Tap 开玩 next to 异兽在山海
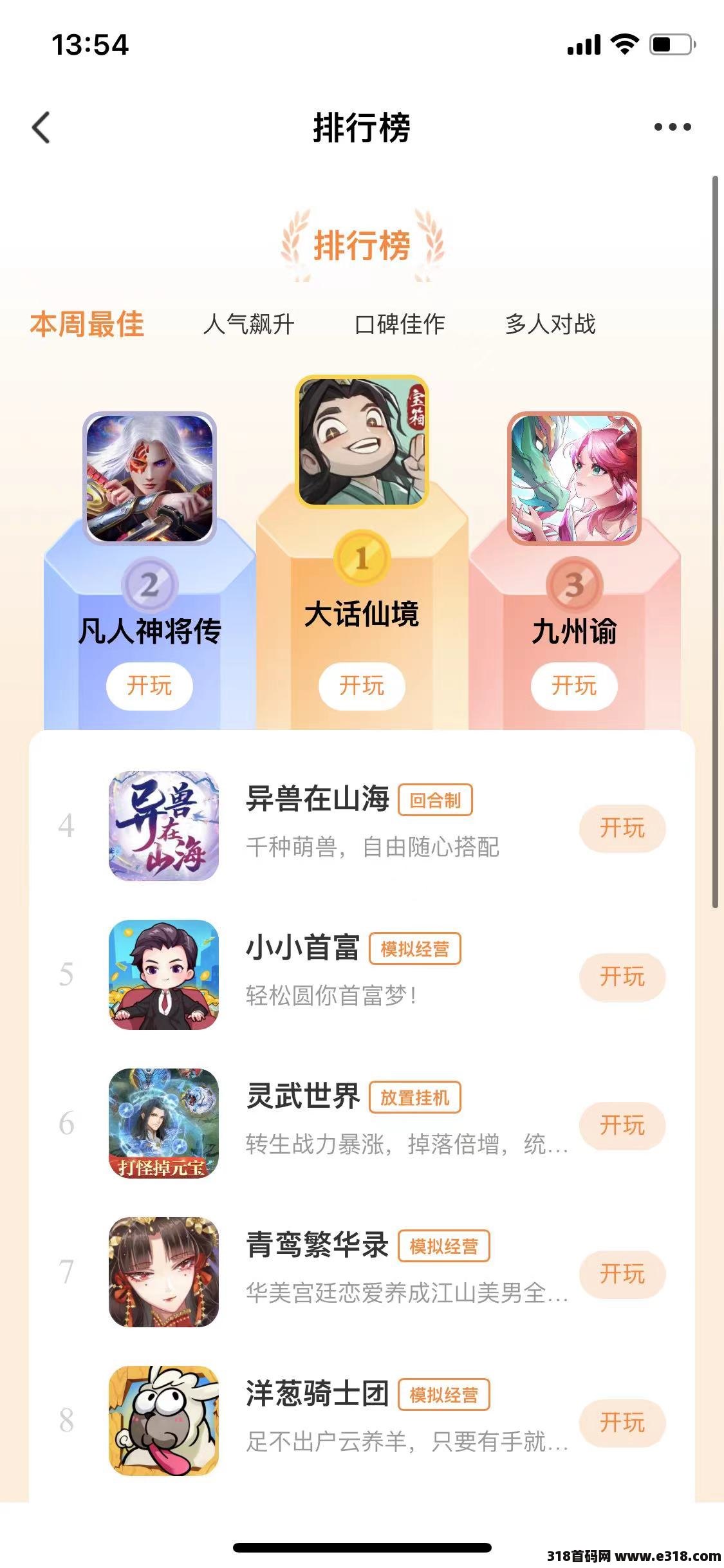Image resolution: width=724 pixels, height=1568 pixels. [x=622, y=828]
